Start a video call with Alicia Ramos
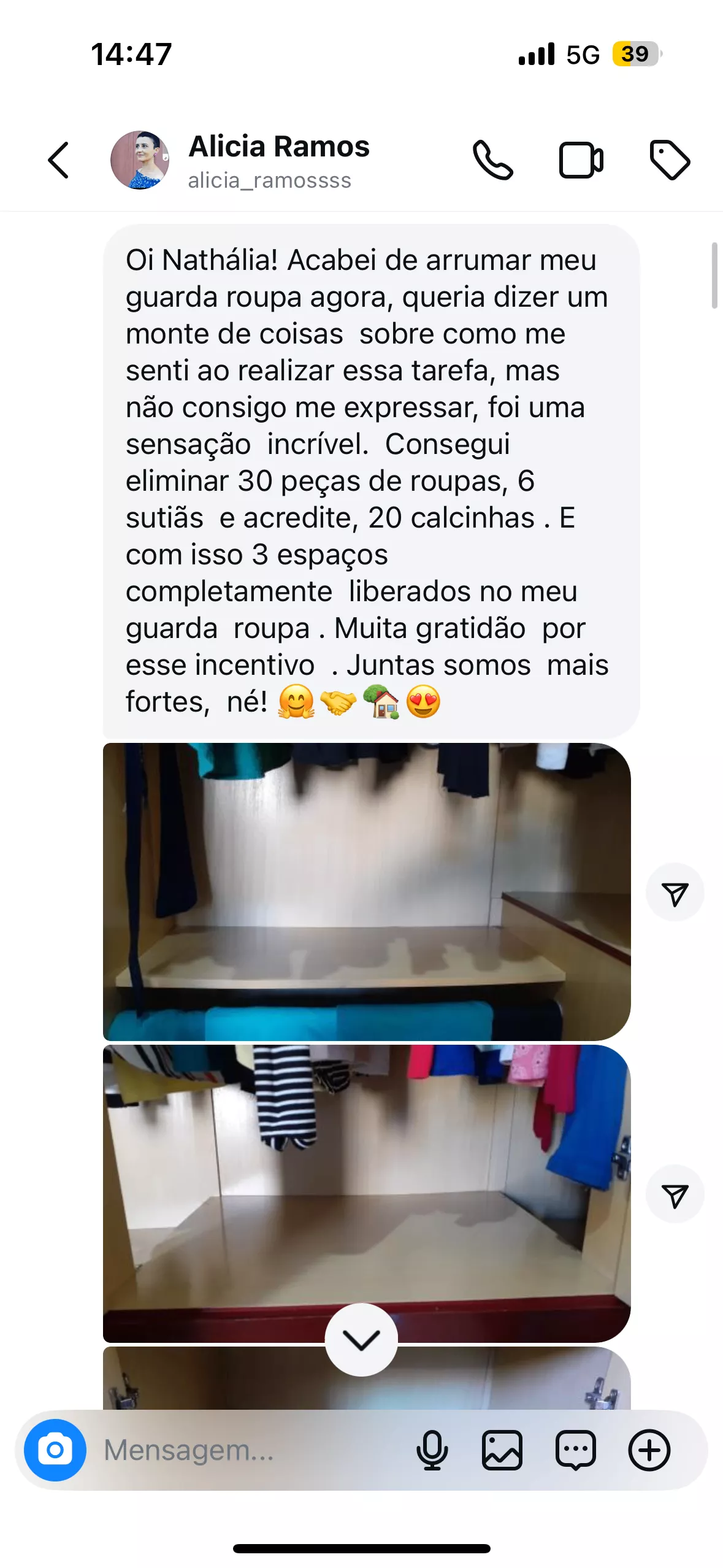 581,161
